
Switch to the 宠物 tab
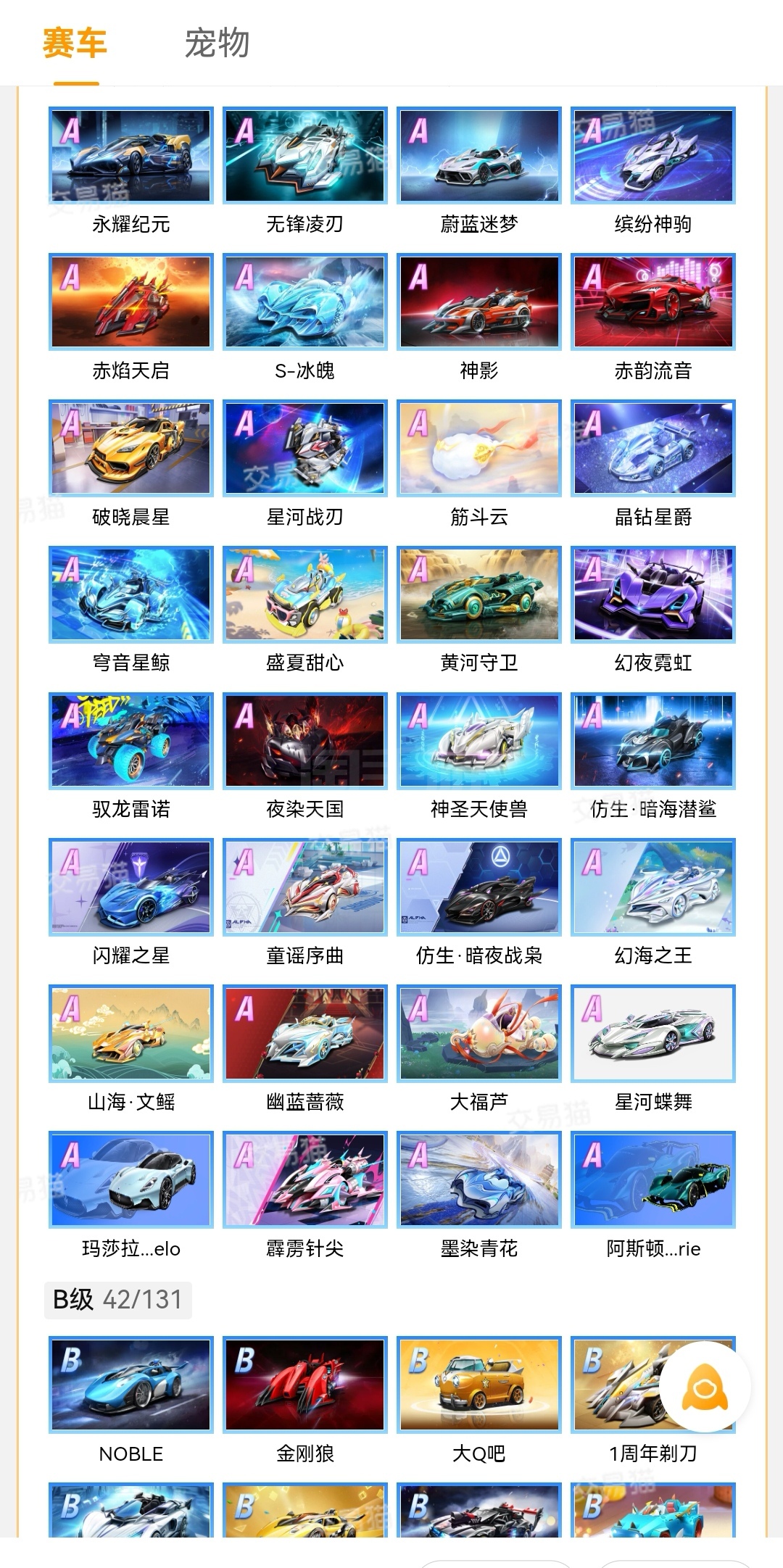pos(217,43)
